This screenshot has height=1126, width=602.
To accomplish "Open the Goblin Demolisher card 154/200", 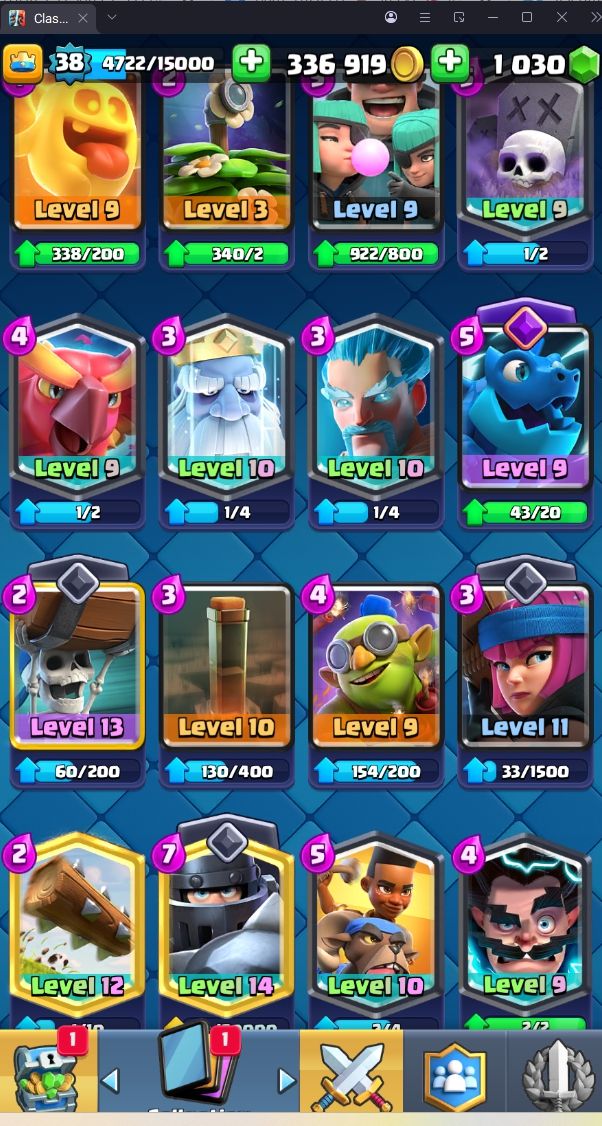I will click(376, 681).
